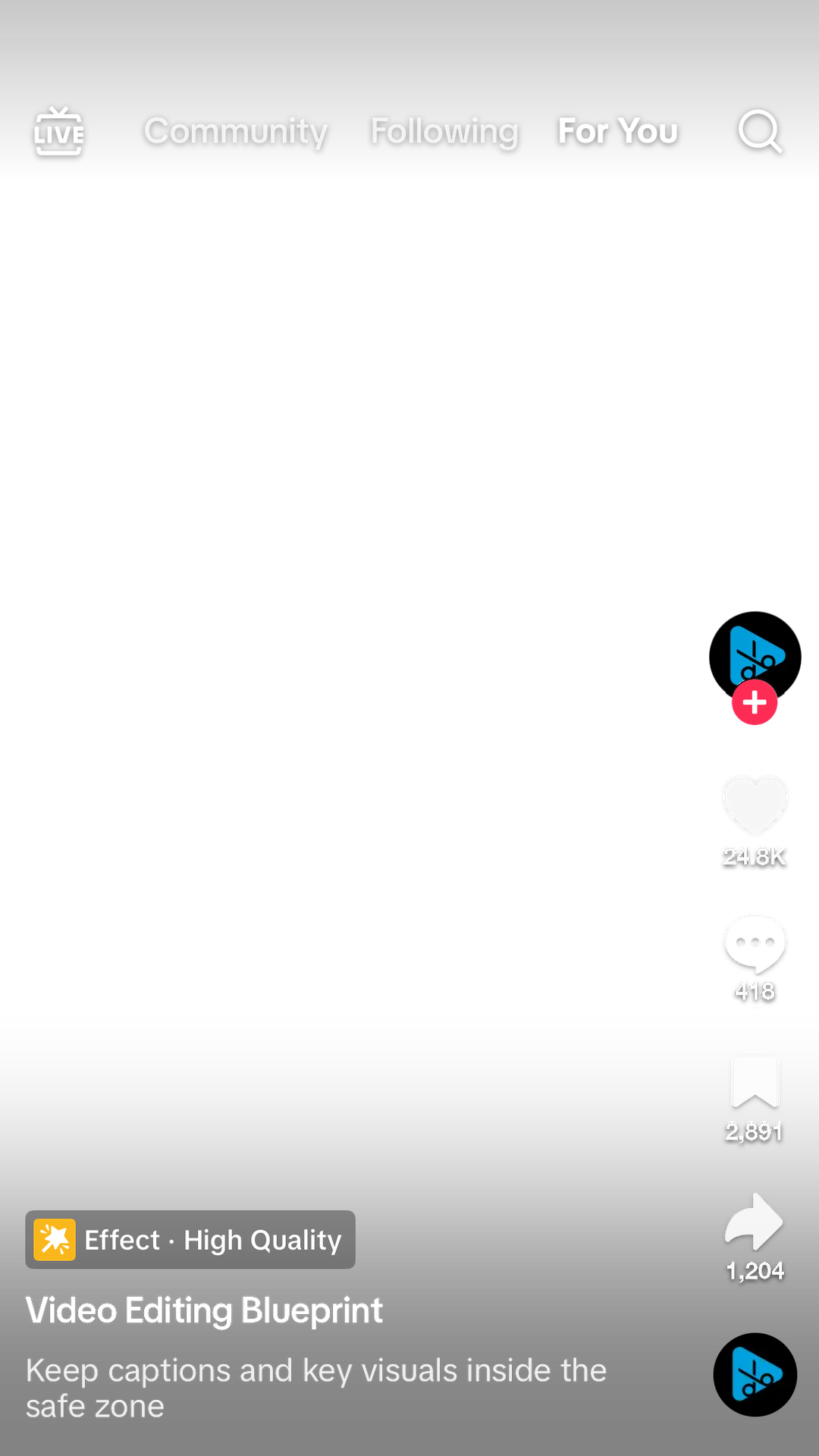The height and width of the screenshot is (1456, 819).
Task: Open the creator's profile avatar
Action: coord(755,657)
